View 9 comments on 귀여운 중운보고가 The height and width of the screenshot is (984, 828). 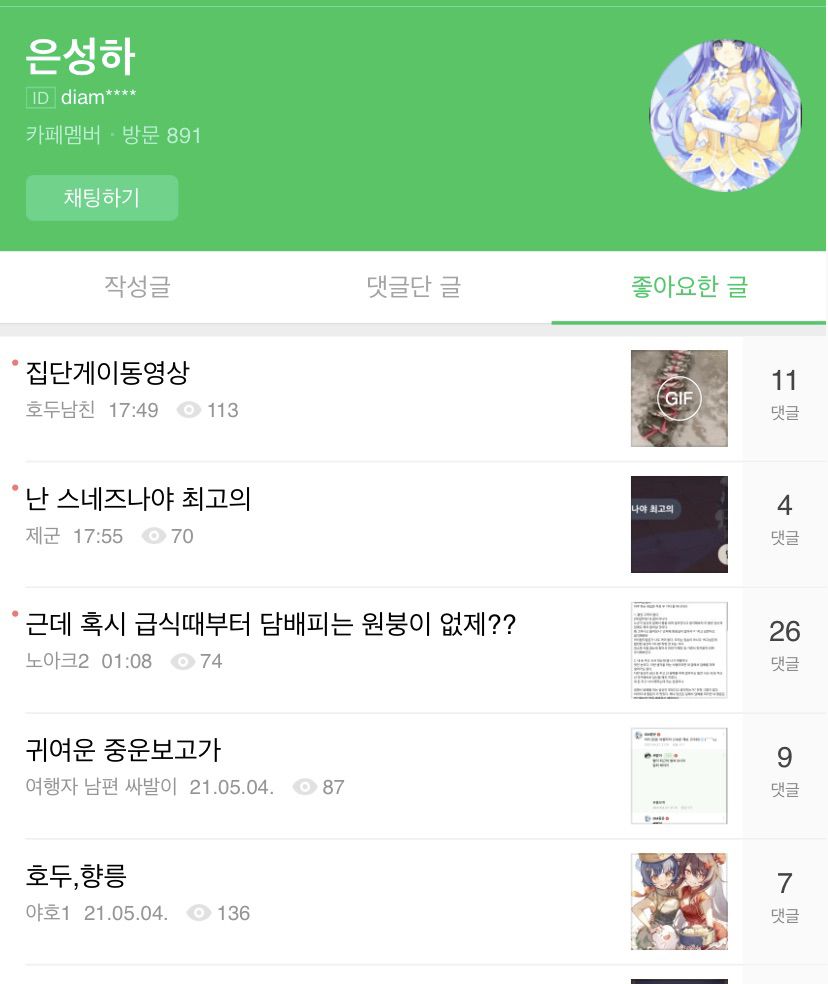click(784, 772)
